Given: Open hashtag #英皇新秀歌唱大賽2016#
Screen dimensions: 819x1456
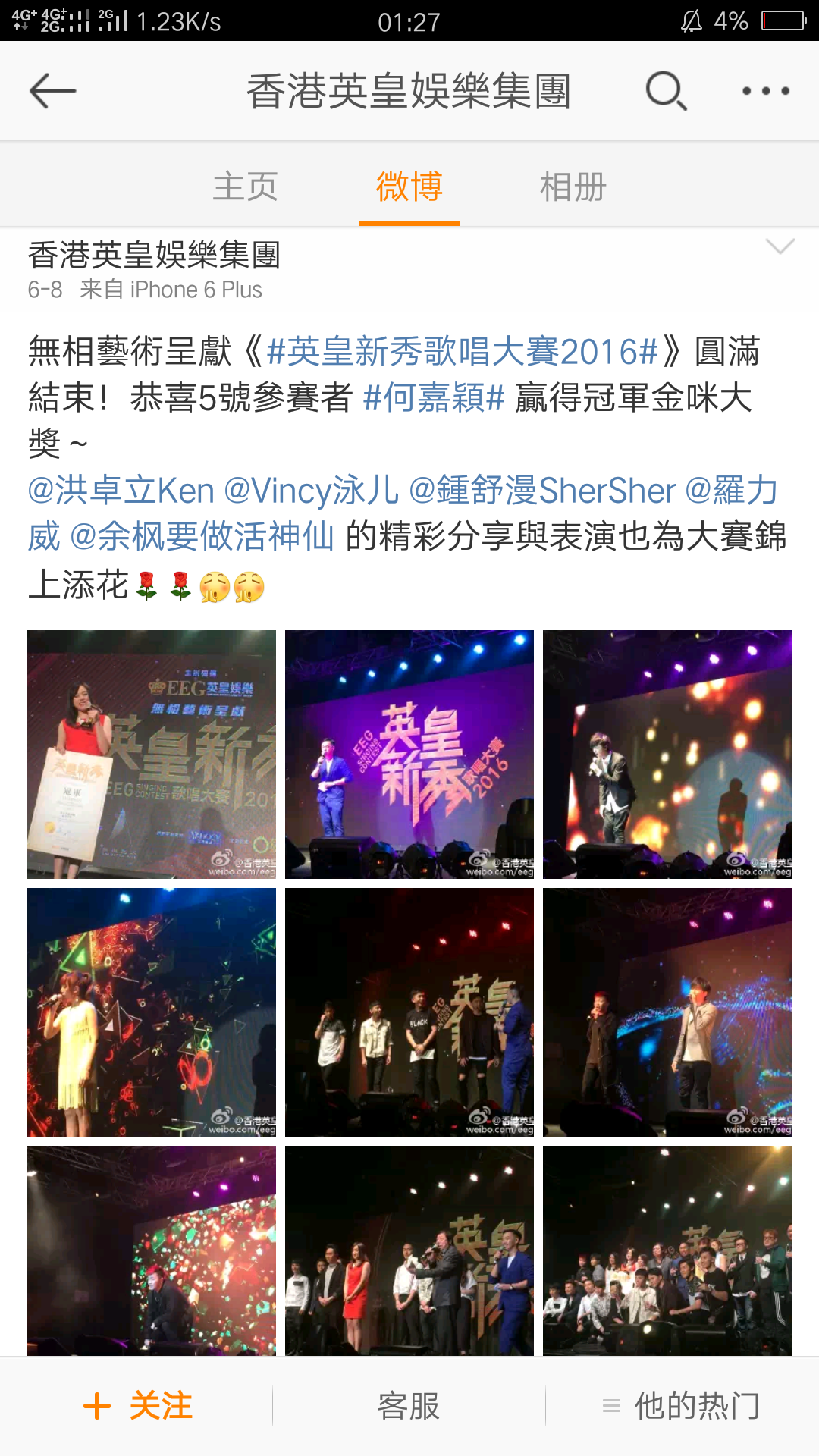Looking at the screenshot, I should pyautogui.click(x=463, y=352).
